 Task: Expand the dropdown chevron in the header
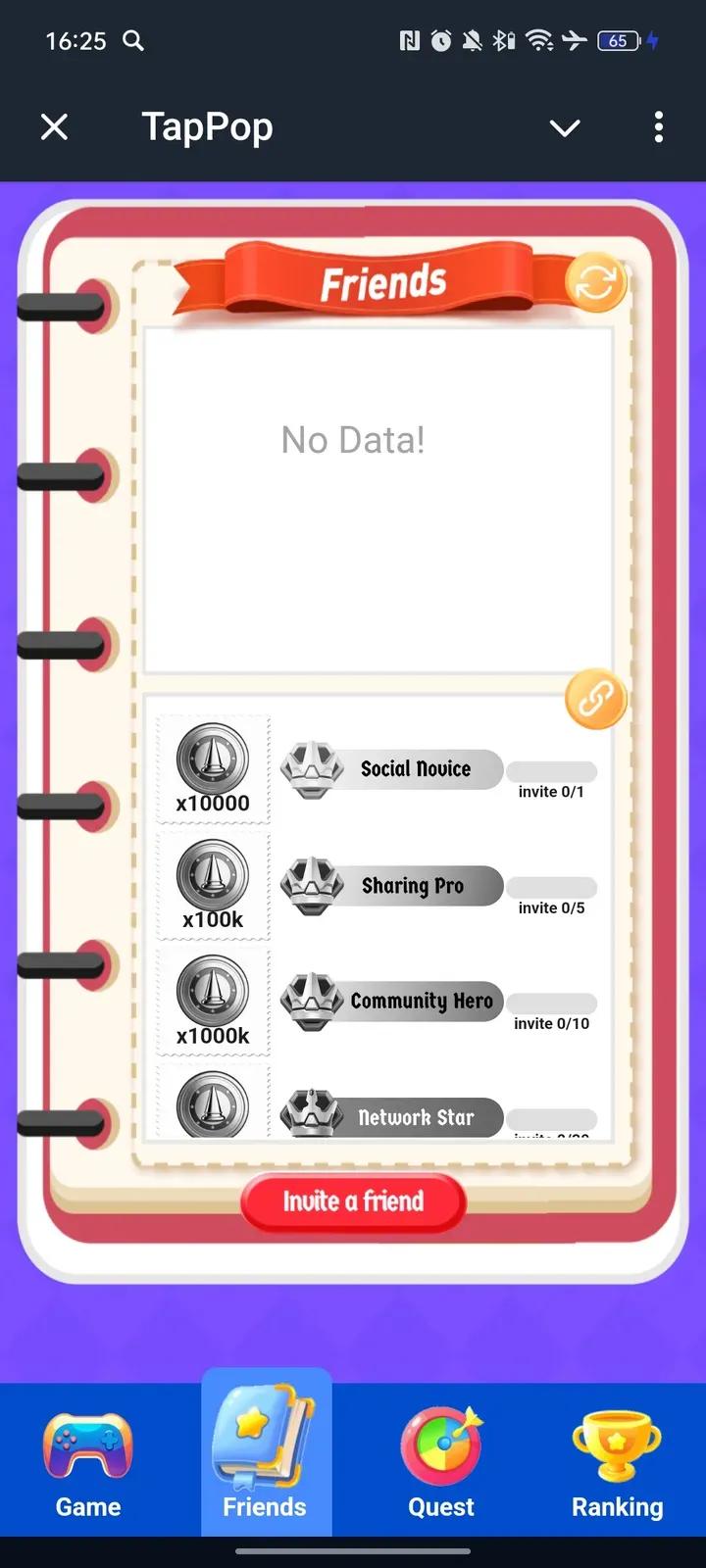click(x=565, y=127)
